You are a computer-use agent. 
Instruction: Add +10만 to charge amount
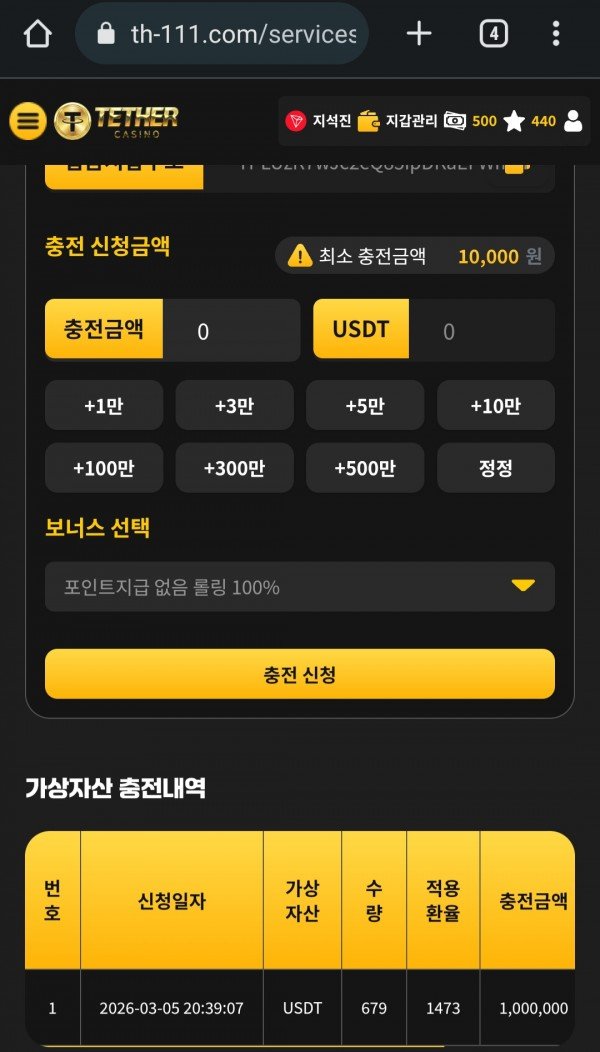[496, 406]
